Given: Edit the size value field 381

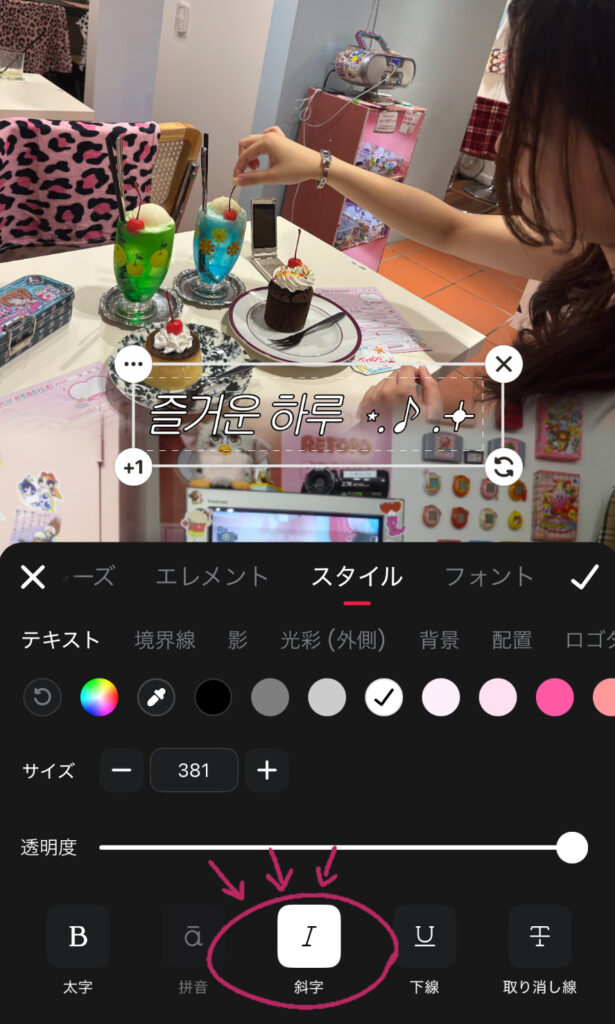Looking at the screenshot, I should click(194, 770).
